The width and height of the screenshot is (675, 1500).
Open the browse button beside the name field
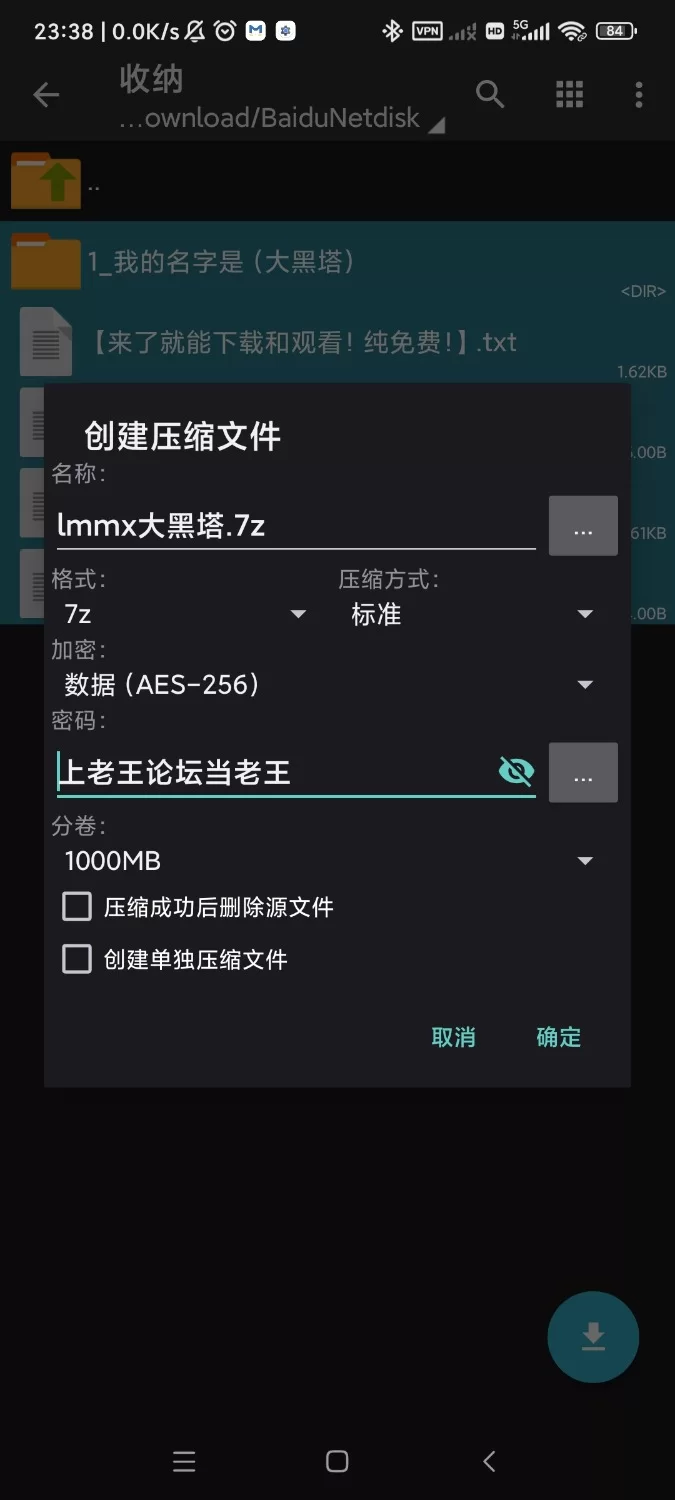coord(583,526)
